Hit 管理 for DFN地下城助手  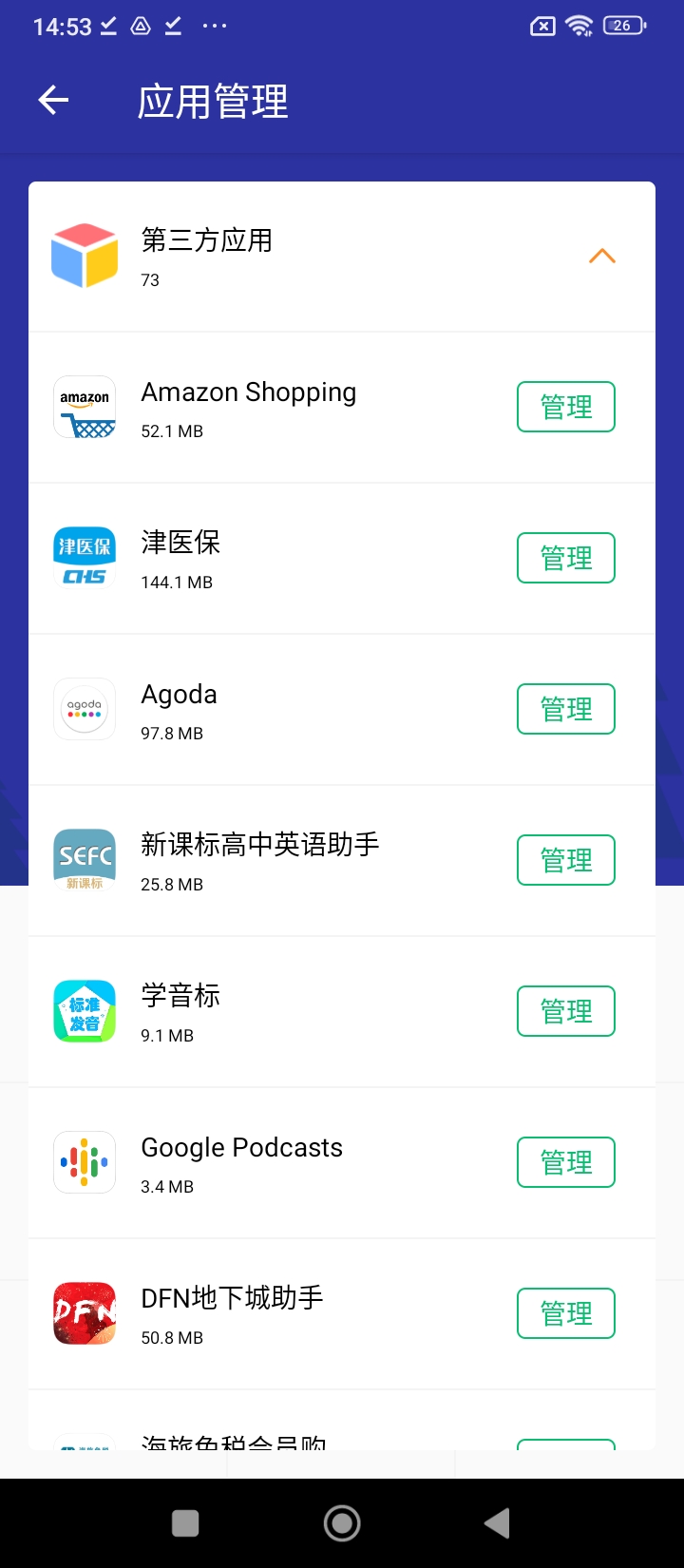click(566, 1313)
